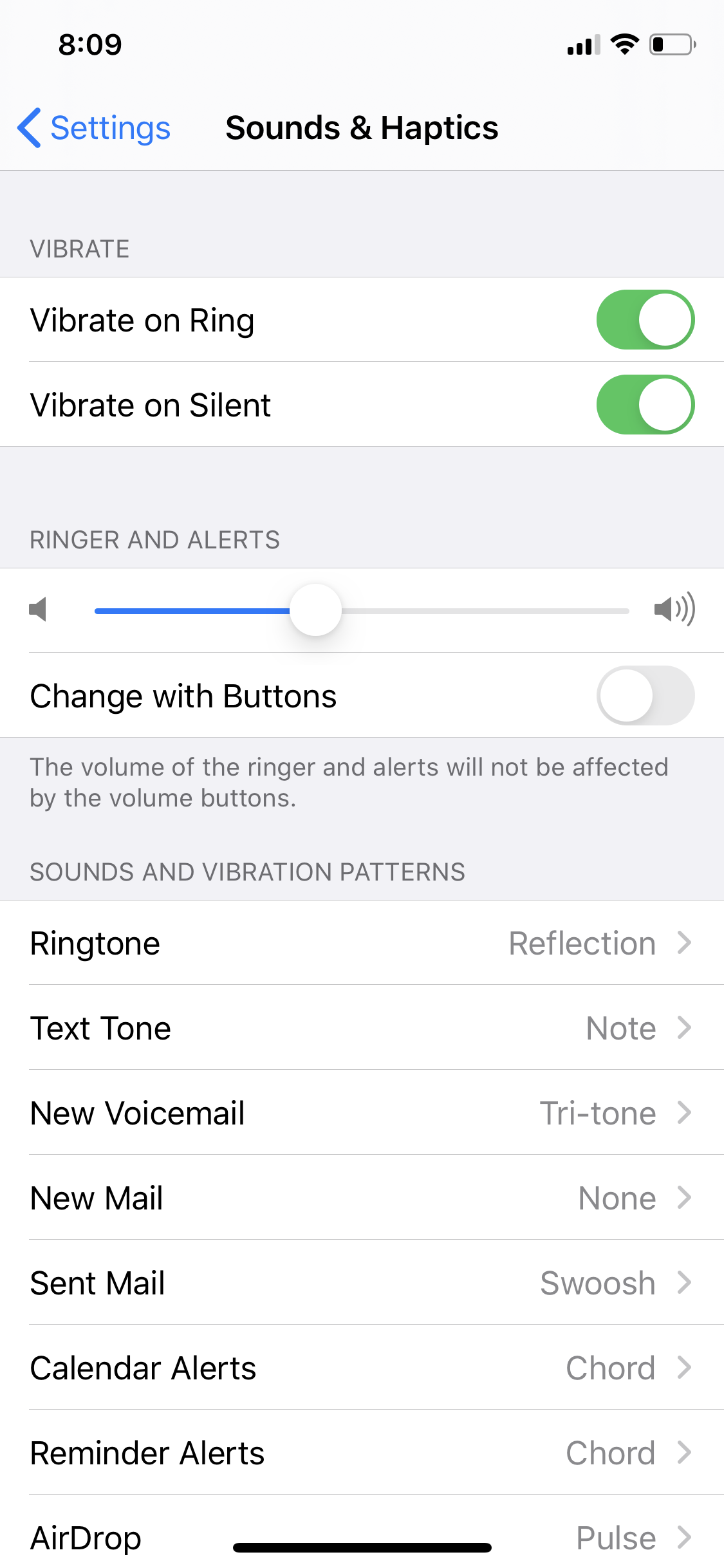Screen dimensions: 724x1568
Task: Tap the battery icon in status bar
Action: tap(669, 44)
